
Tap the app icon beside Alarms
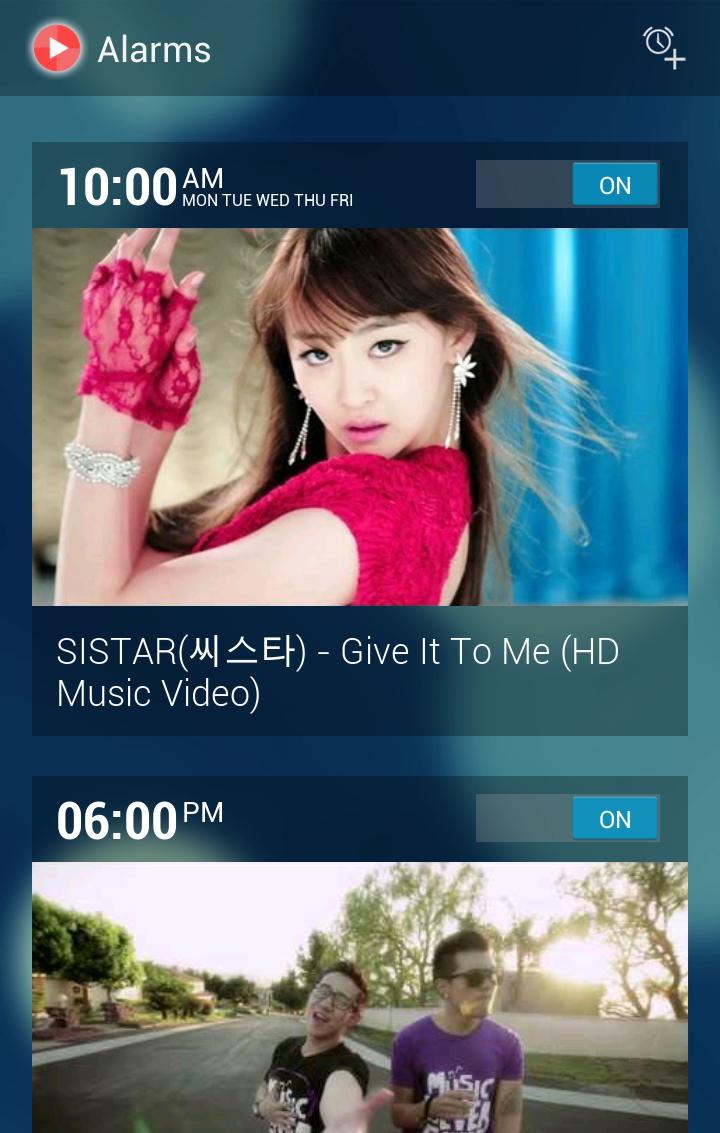click(56, 48)
